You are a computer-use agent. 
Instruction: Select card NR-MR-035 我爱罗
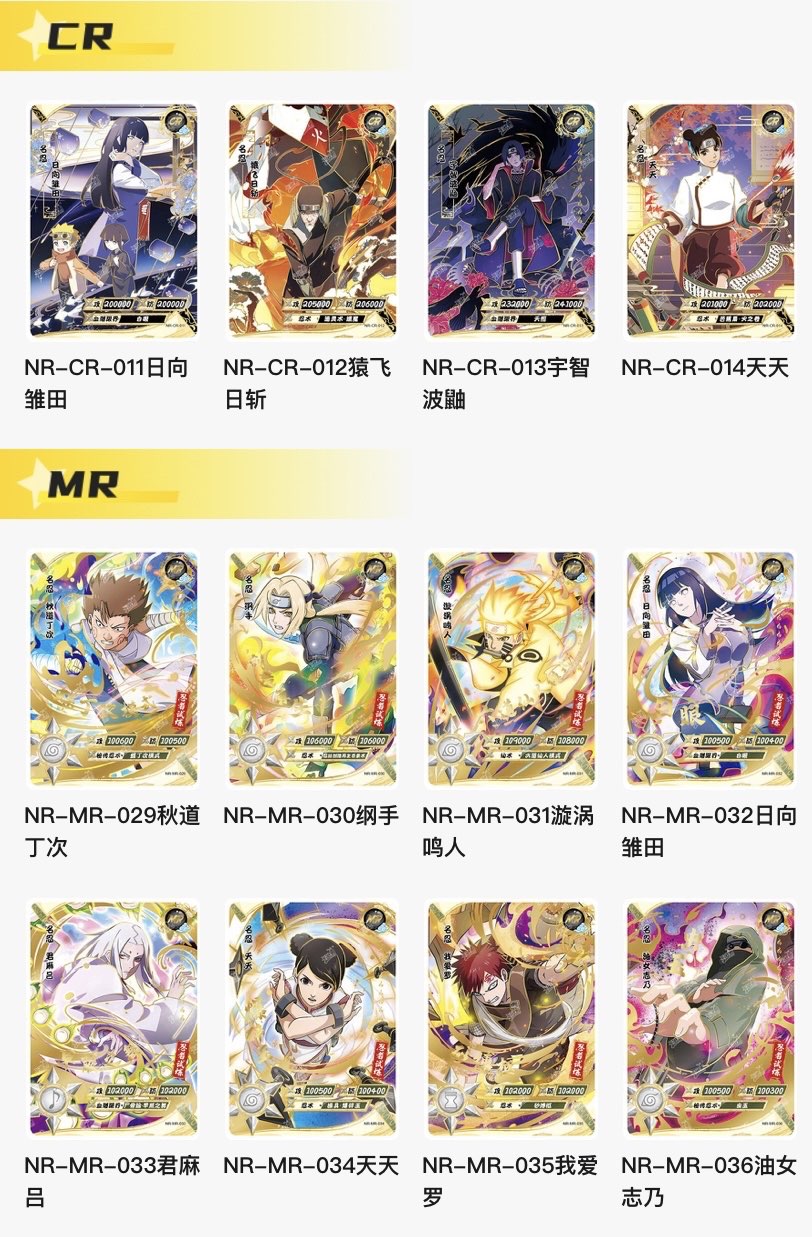[x=511, y=1017]
